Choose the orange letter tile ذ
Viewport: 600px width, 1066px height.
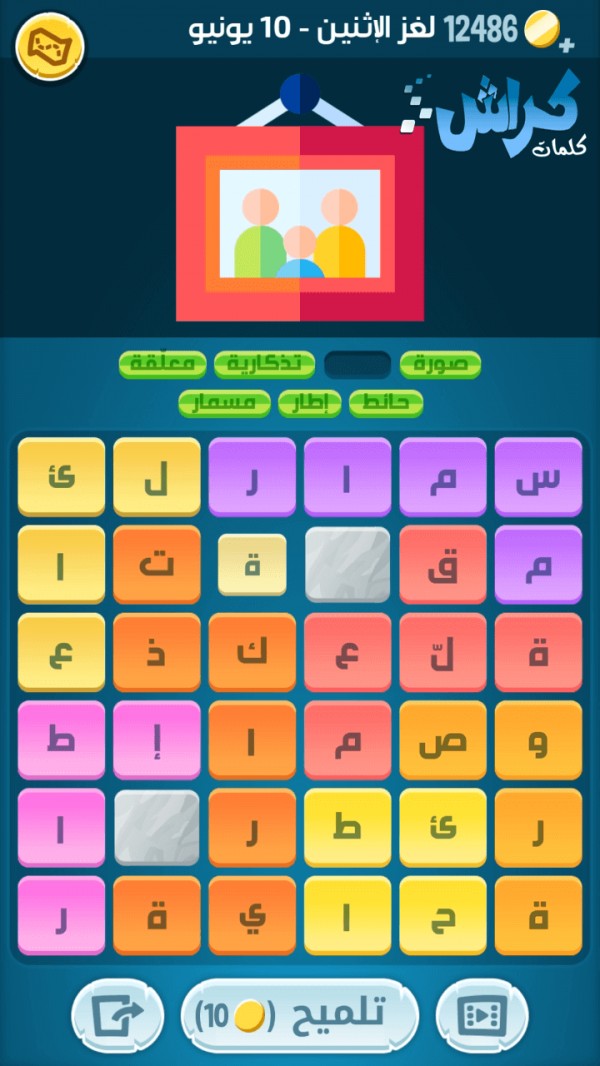157,652
